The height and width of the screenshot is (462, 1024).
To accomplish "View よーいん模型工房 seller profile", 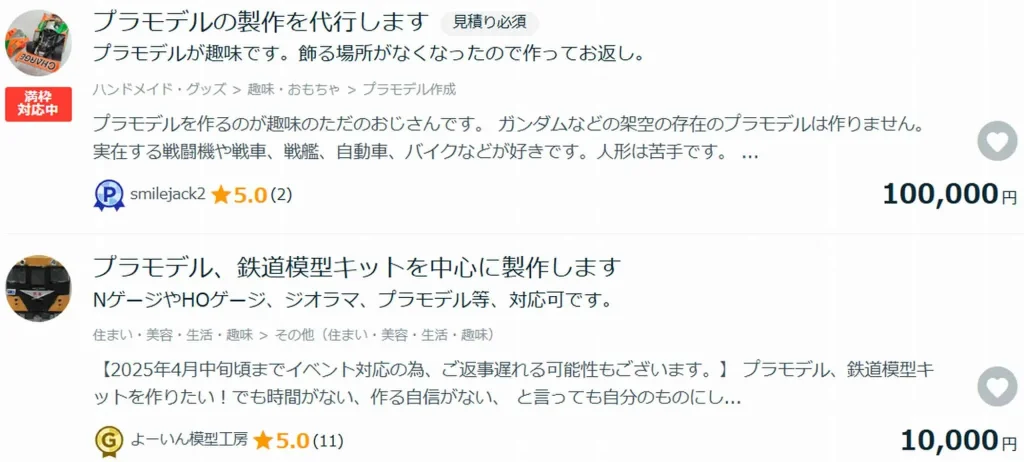I will pos(188,439).
